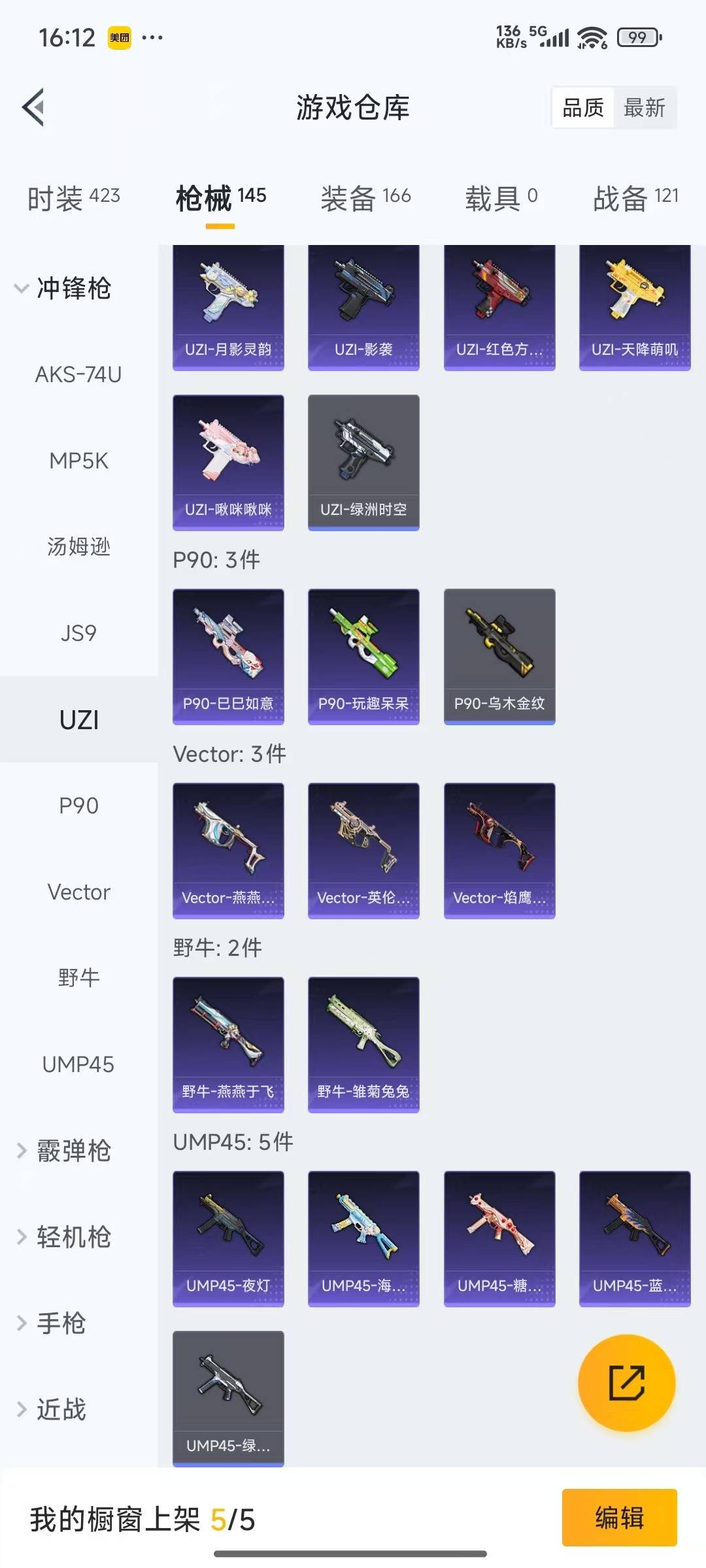Switch to the 时装 tab
This screenshot has height=1568, width=706.
coord(73,198)
